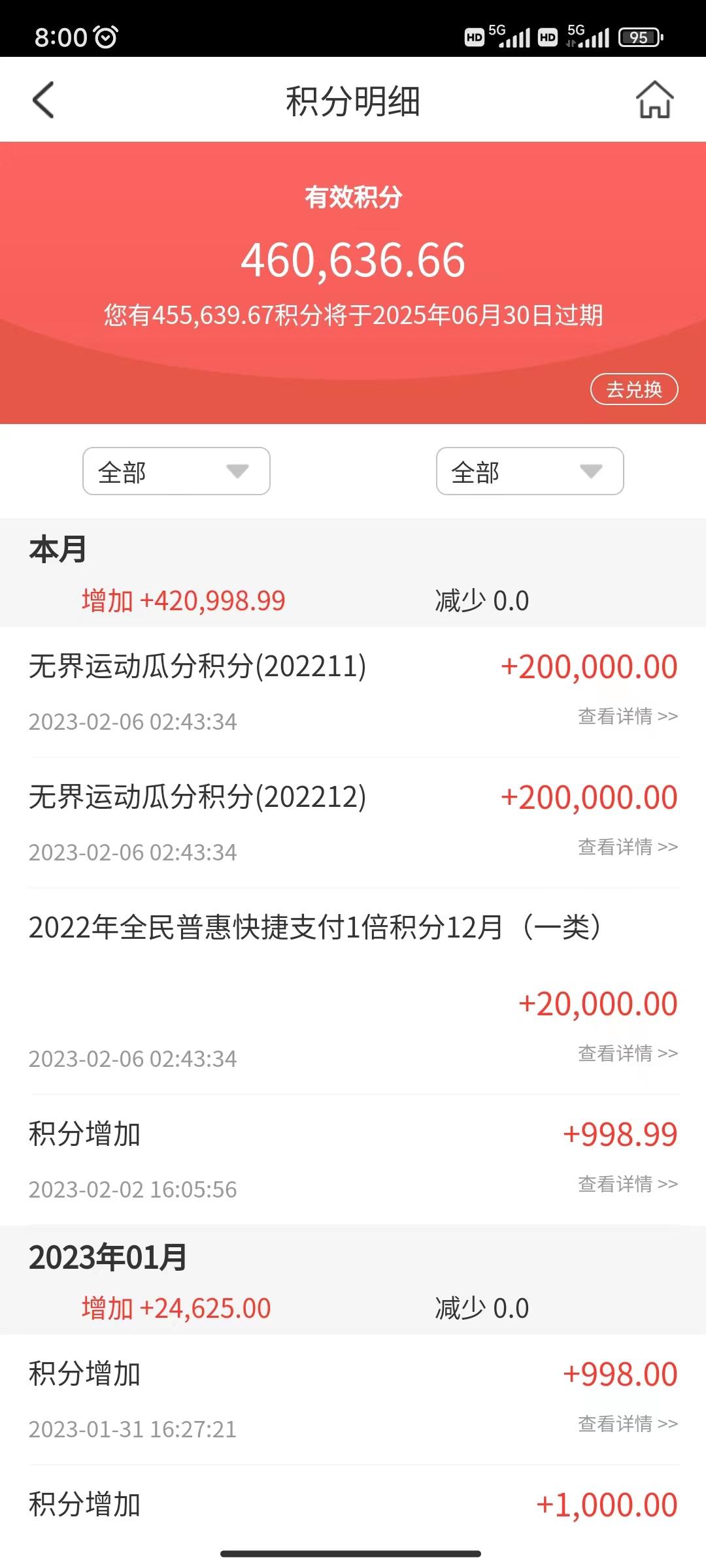Image resolution: width=706 pixels, height=1568 pixels.
Task: View details for the +998.00 entry
Action: [x=628, y=1424]
